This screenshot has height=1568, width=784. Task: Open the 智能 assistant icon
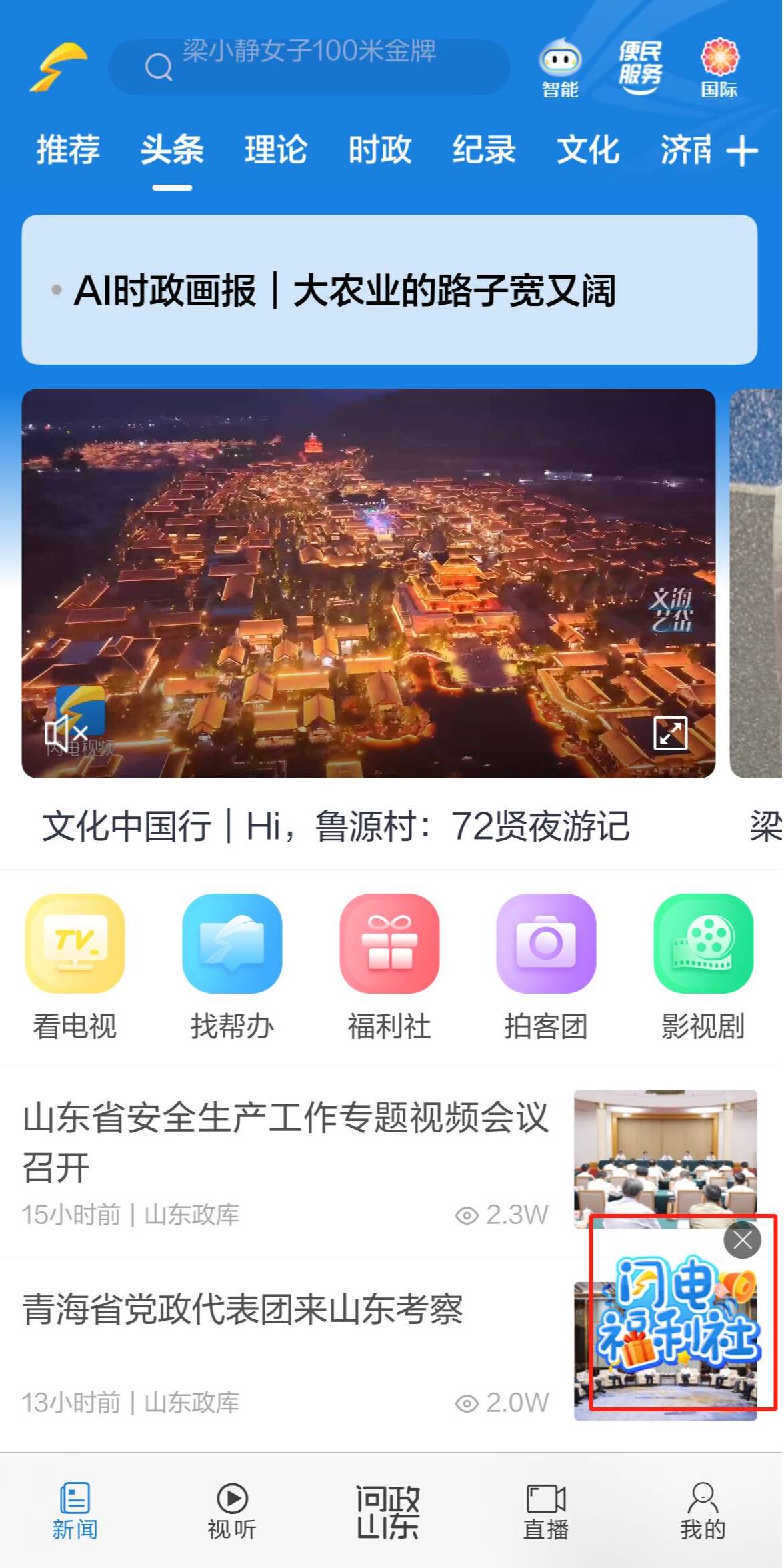559,68
